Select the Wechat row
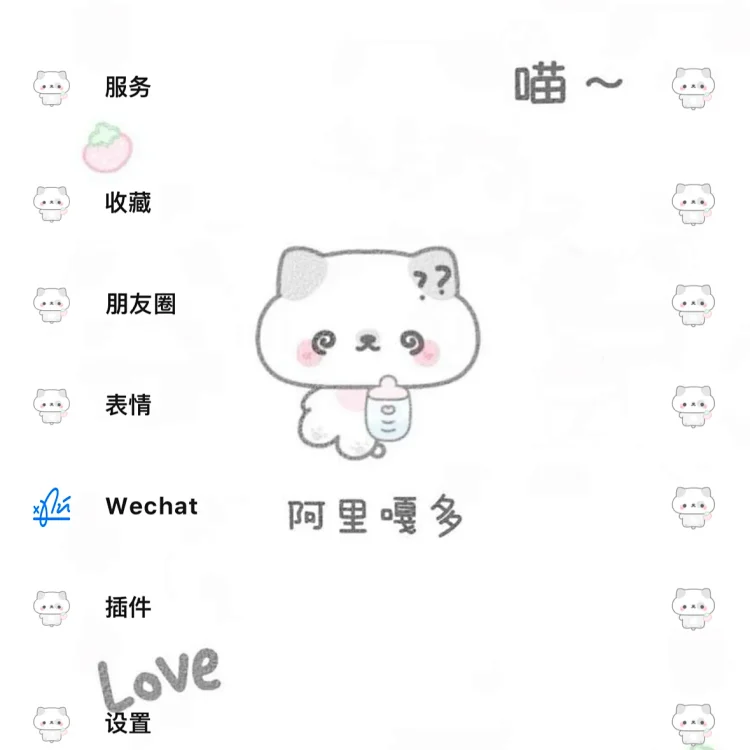The height and width of the screenshot is (750, 750). click(x=151, y=506)
